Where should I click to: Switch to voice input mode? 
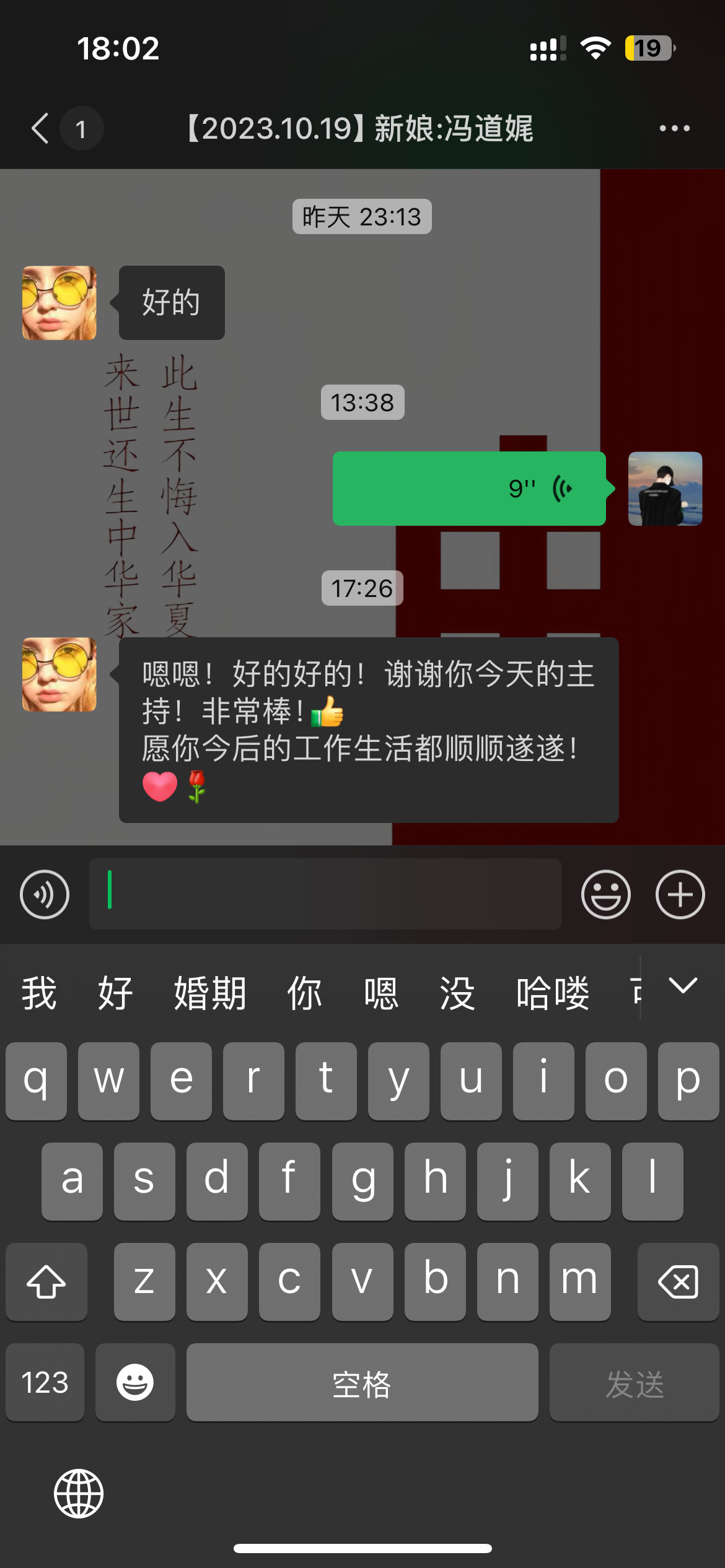45,894
